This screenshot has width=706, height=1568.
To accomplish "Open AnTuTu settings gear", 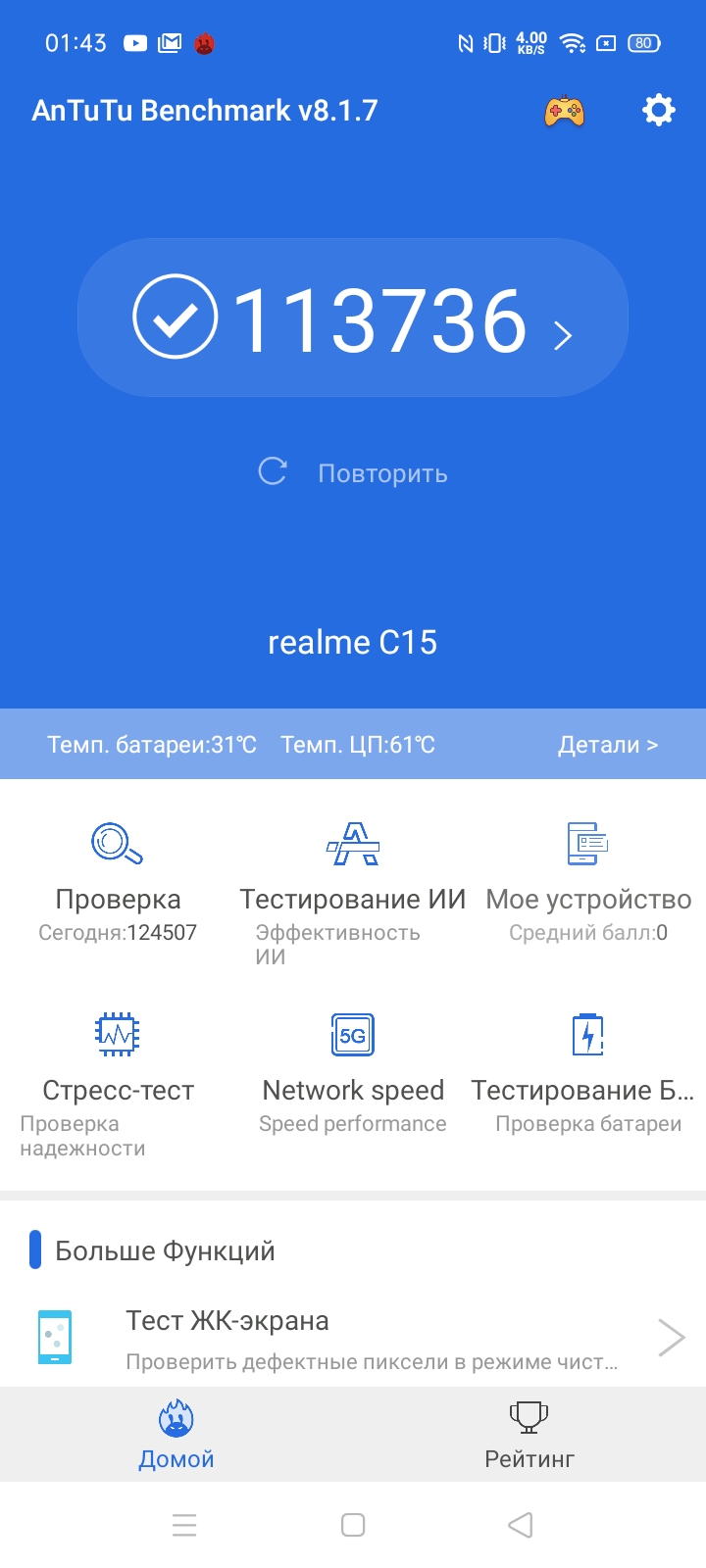I will [658, 110].
